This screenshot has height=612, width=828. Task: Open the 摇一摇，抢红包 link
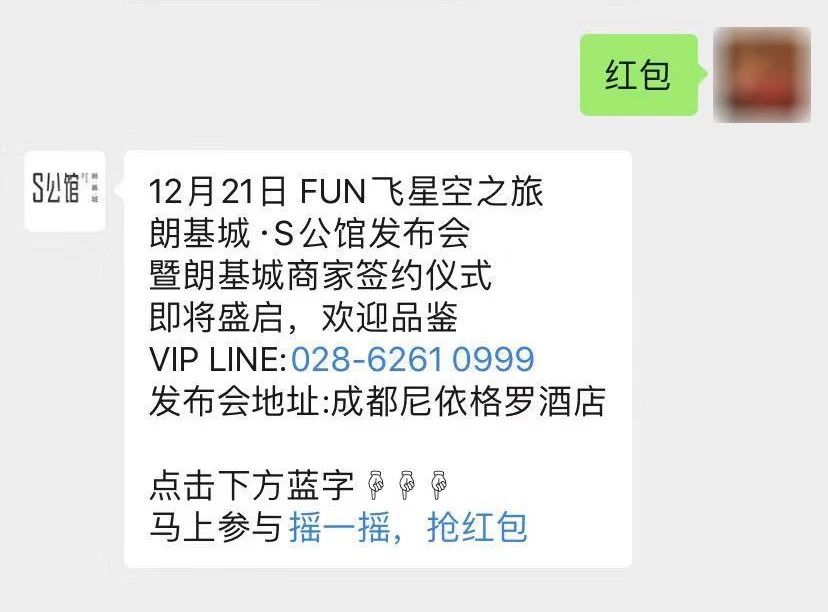[x=408, y=526]
